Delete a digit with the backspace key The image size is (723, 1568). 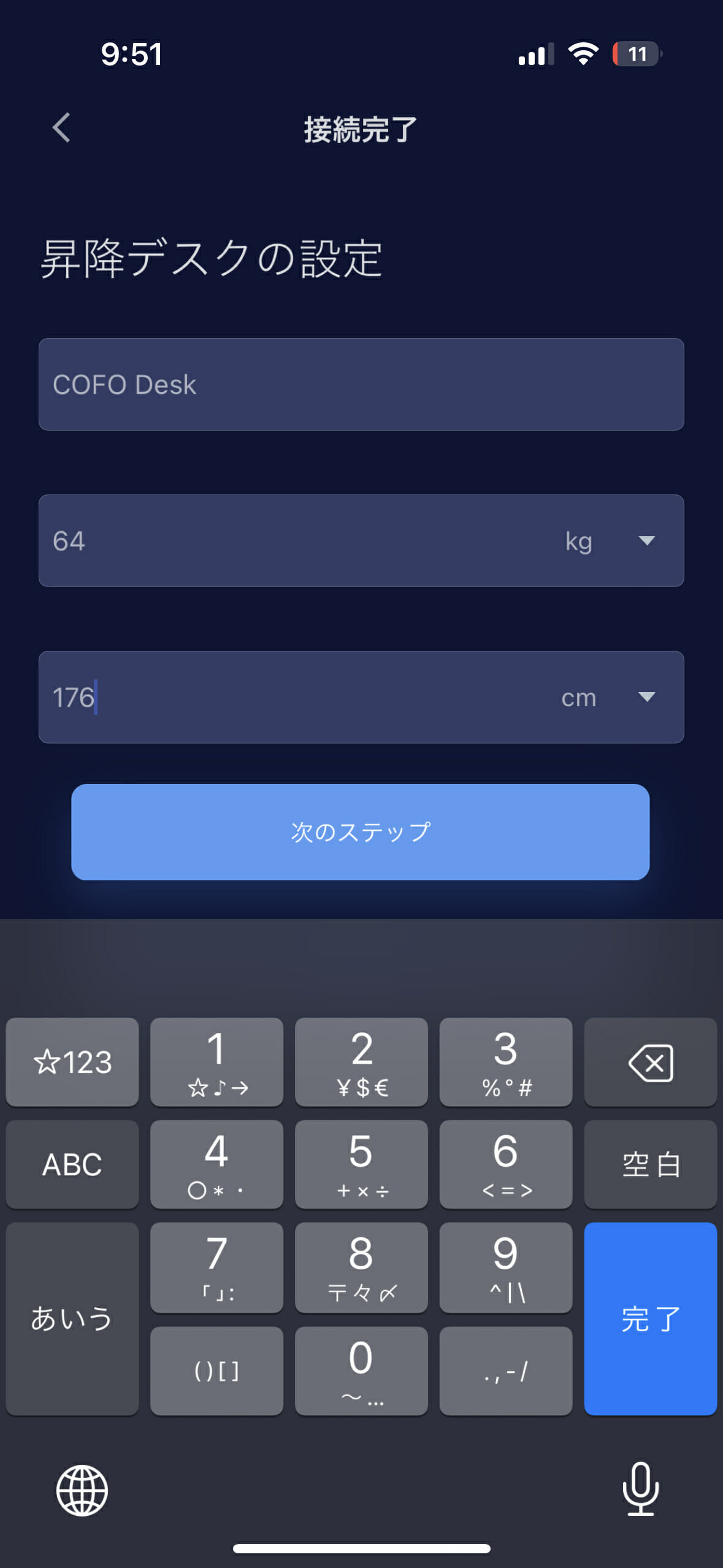click(650, 1063)
